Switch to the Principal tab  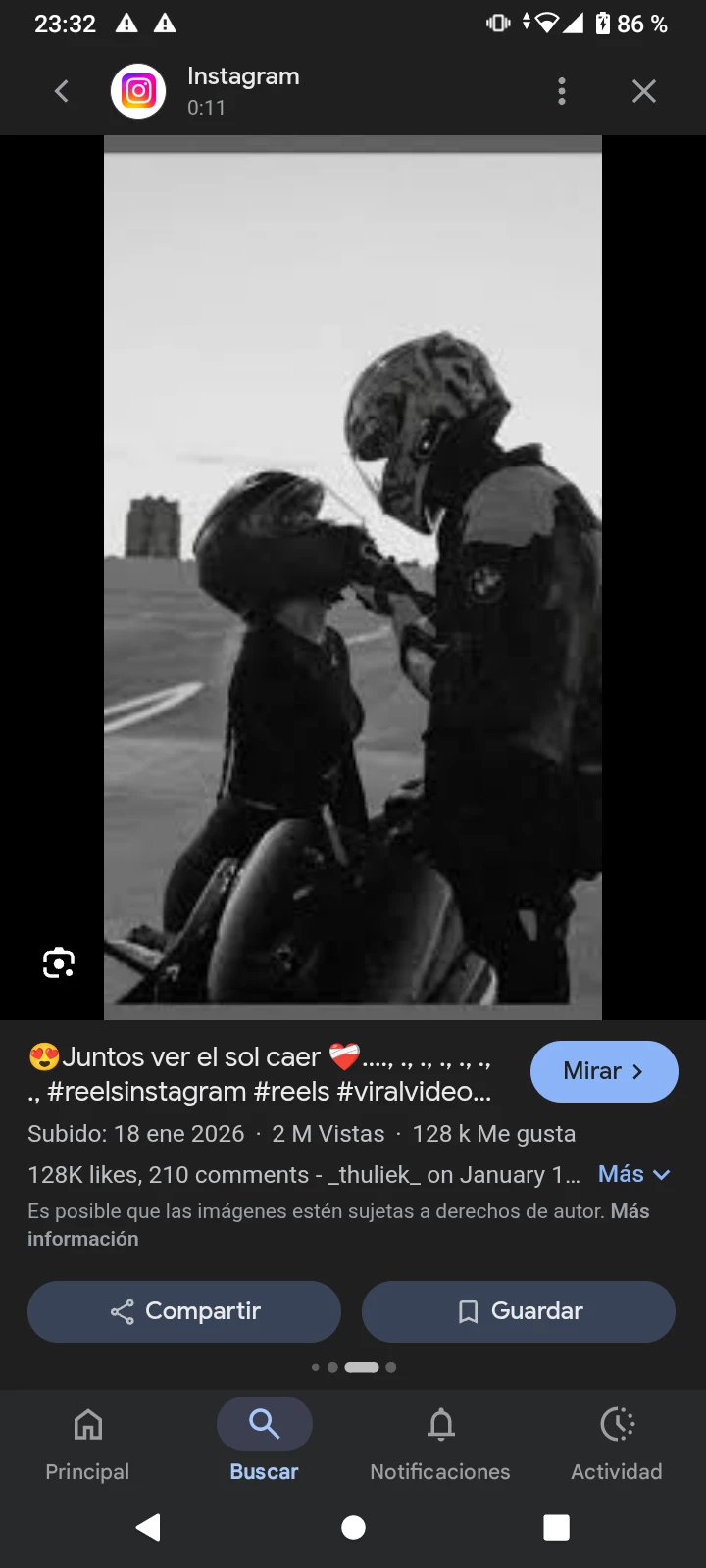point(87,1441)
